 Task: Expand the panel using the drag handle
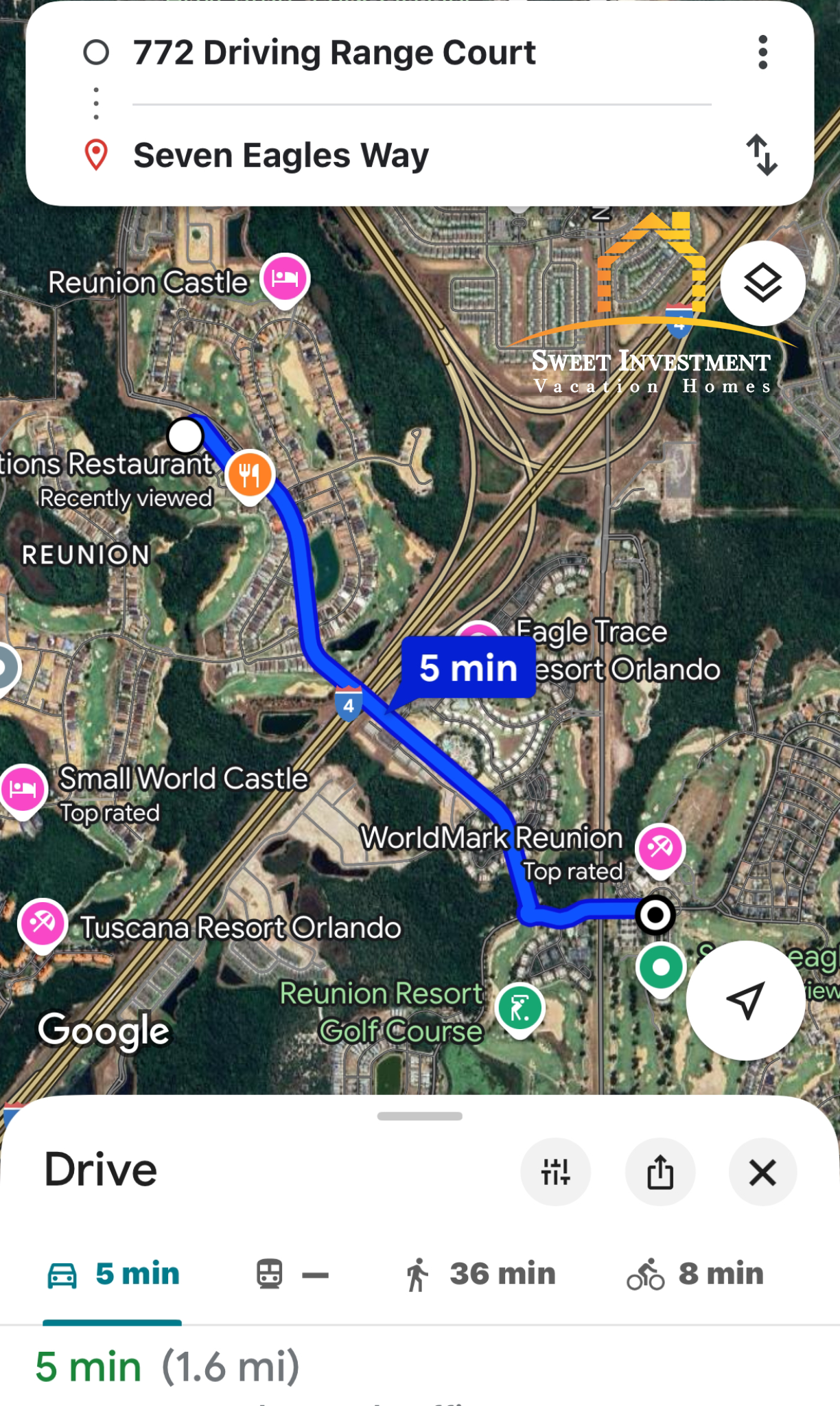[419, 1116]
